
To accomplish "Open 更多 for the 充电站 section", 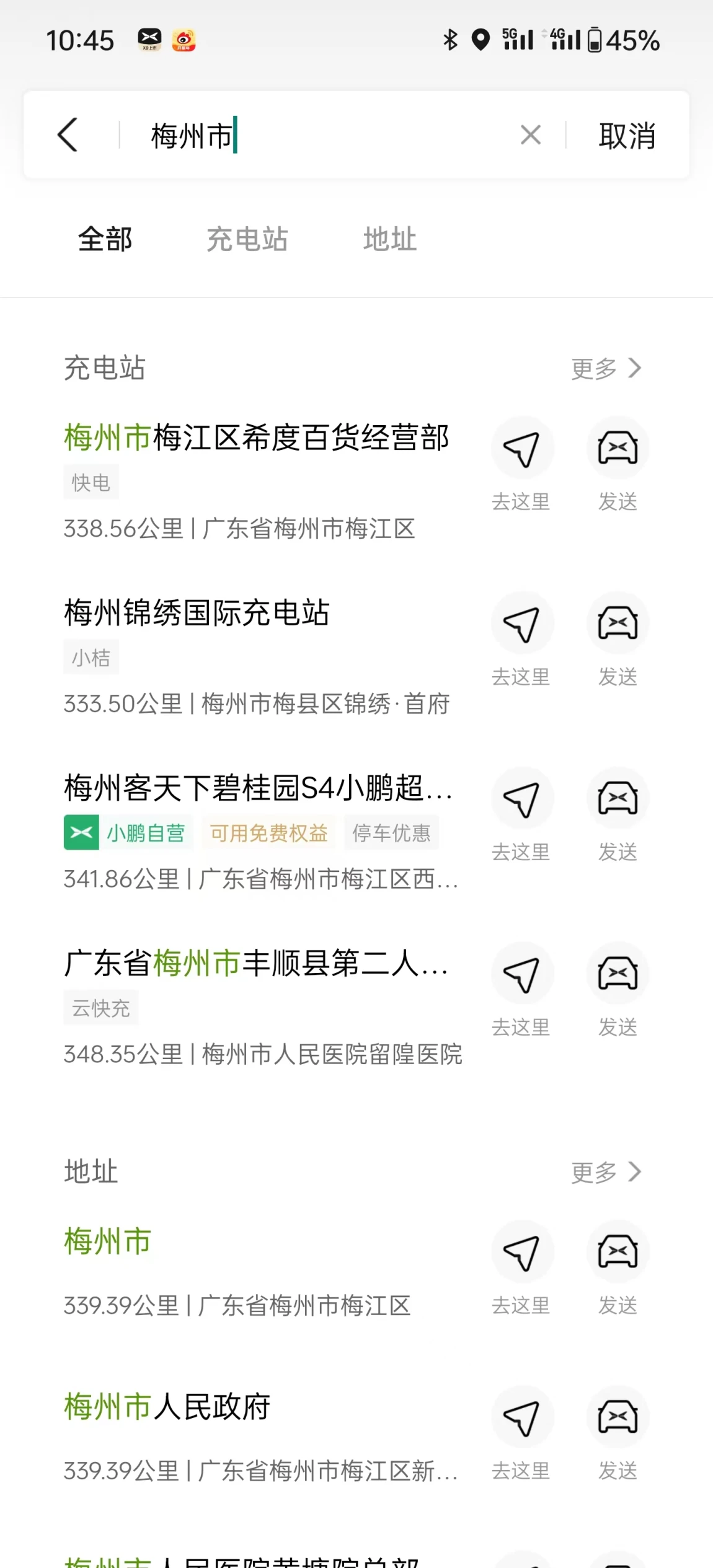I will tap(606, 368).
